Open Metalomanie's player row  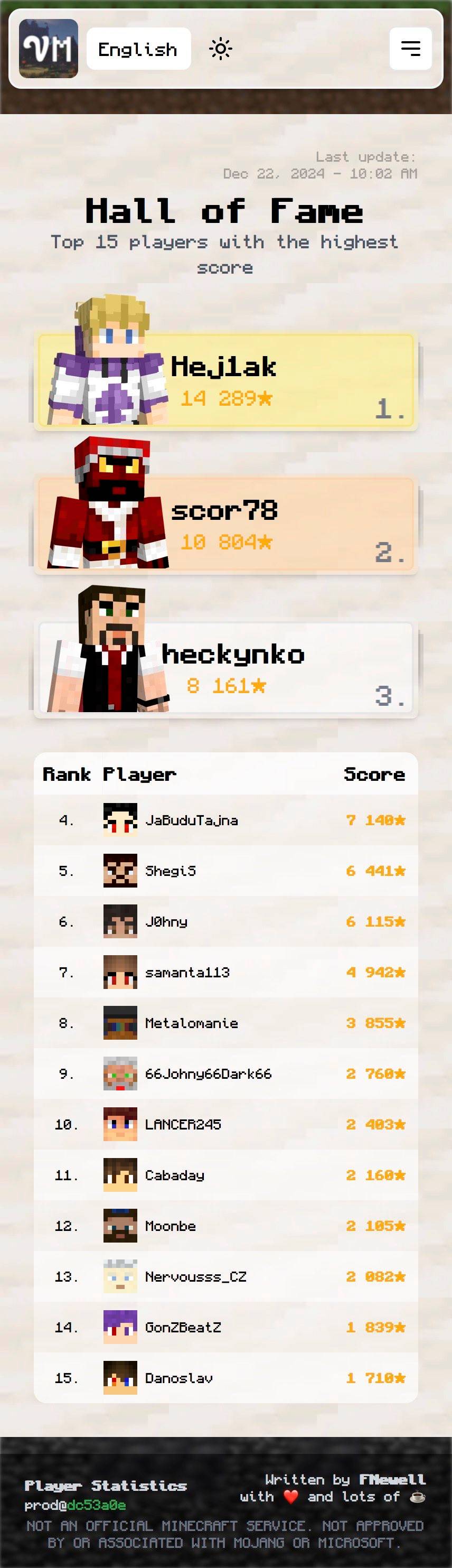pos(225,1023)
